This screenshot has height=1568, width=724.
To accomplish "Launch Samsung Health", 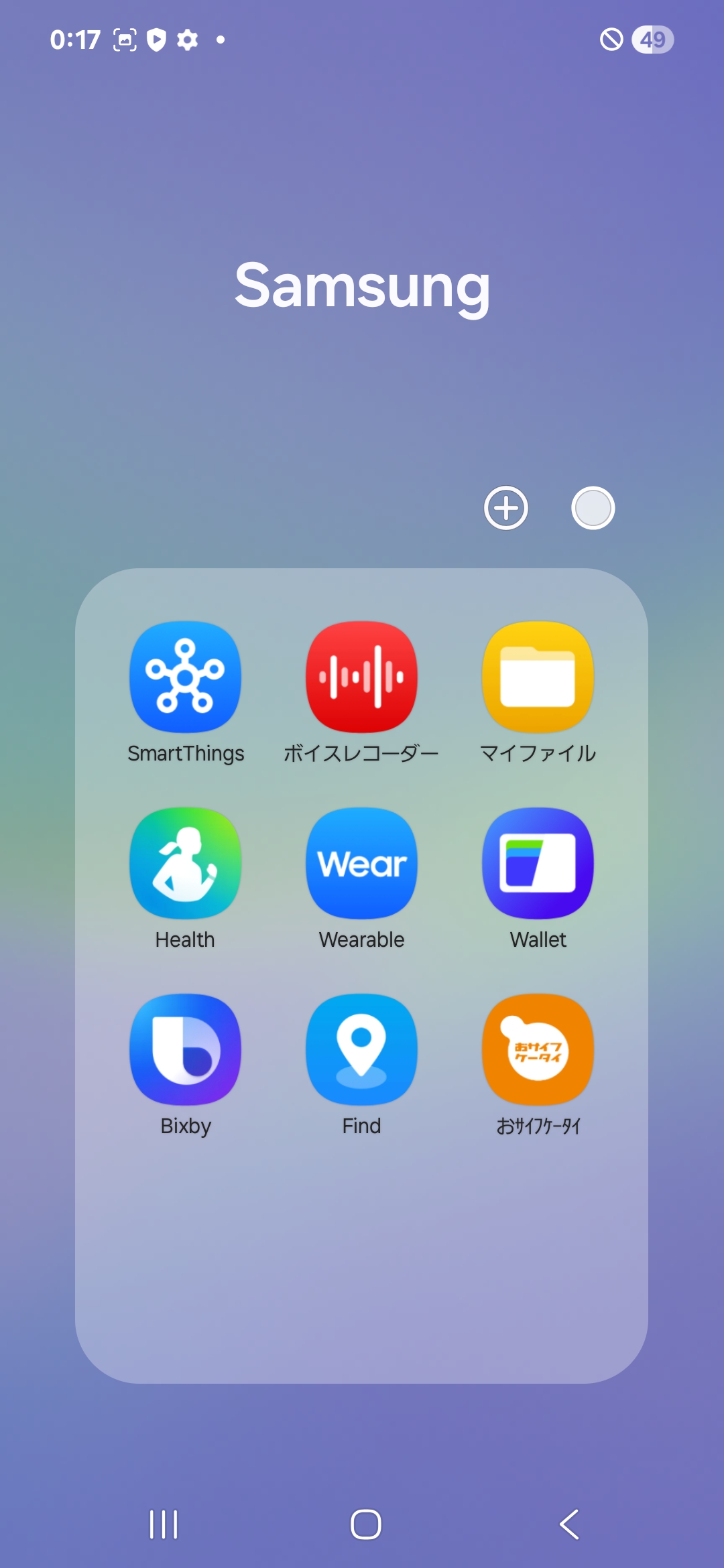I will tap(186, 863).
